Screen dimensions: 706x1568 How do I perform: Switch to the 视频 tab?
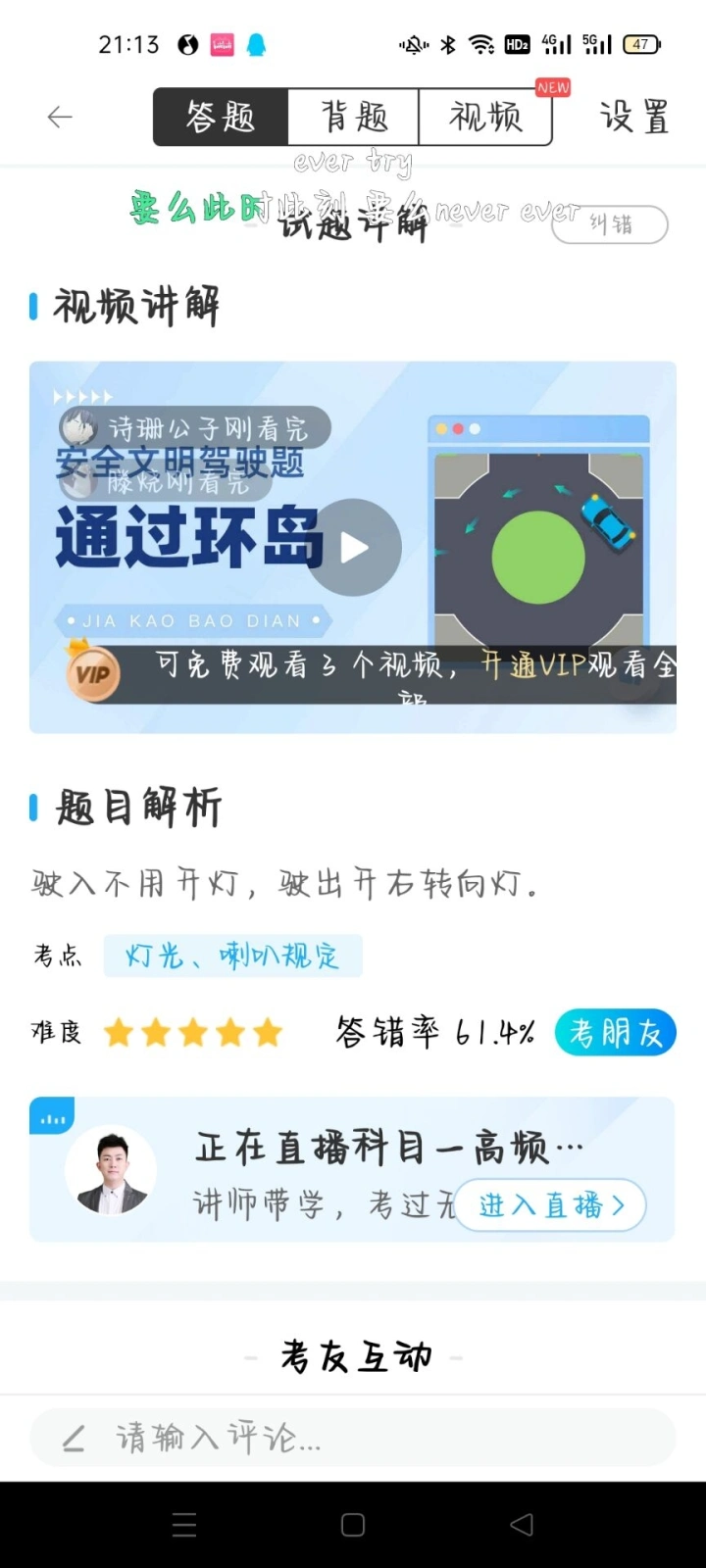485,118
